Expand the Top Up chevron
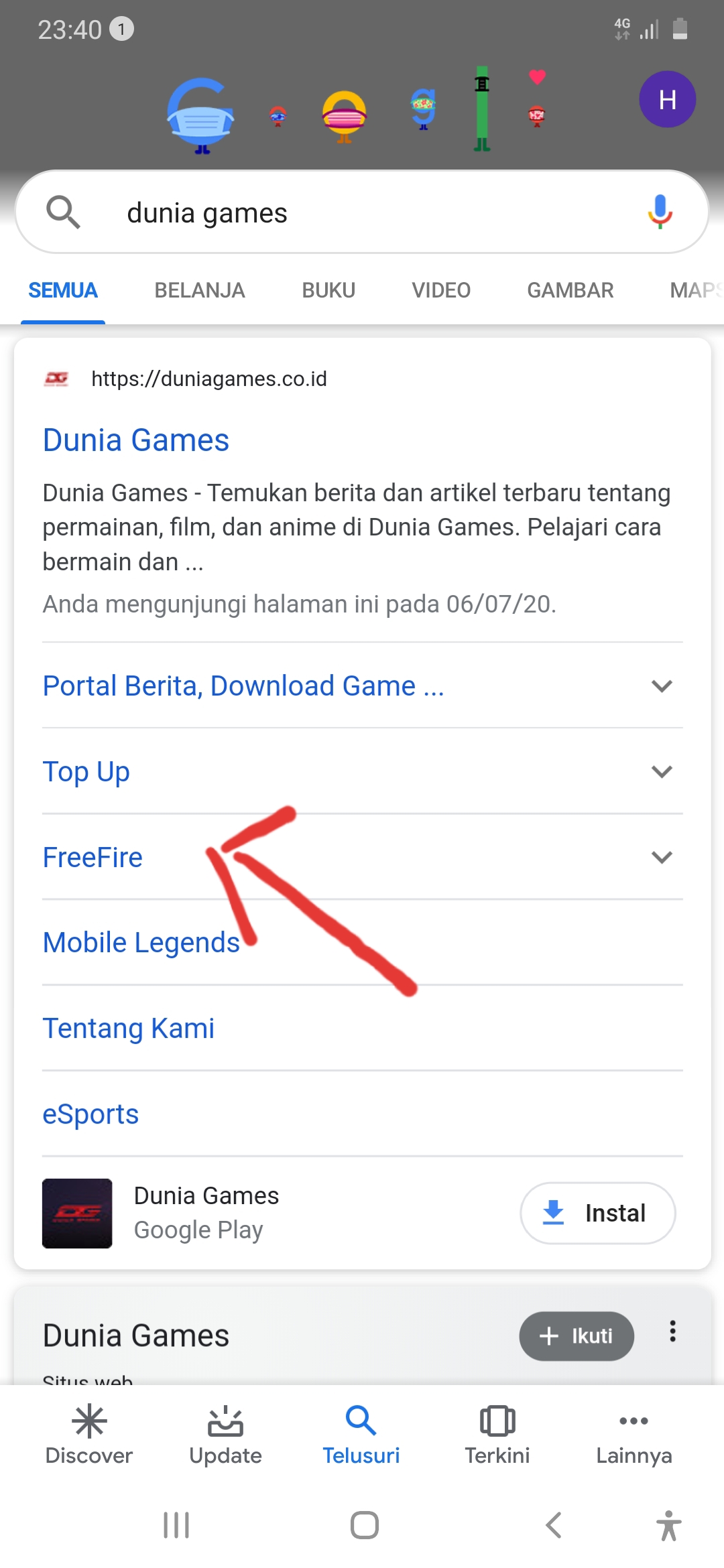724x1568 pixels. [x=662, y=772]
